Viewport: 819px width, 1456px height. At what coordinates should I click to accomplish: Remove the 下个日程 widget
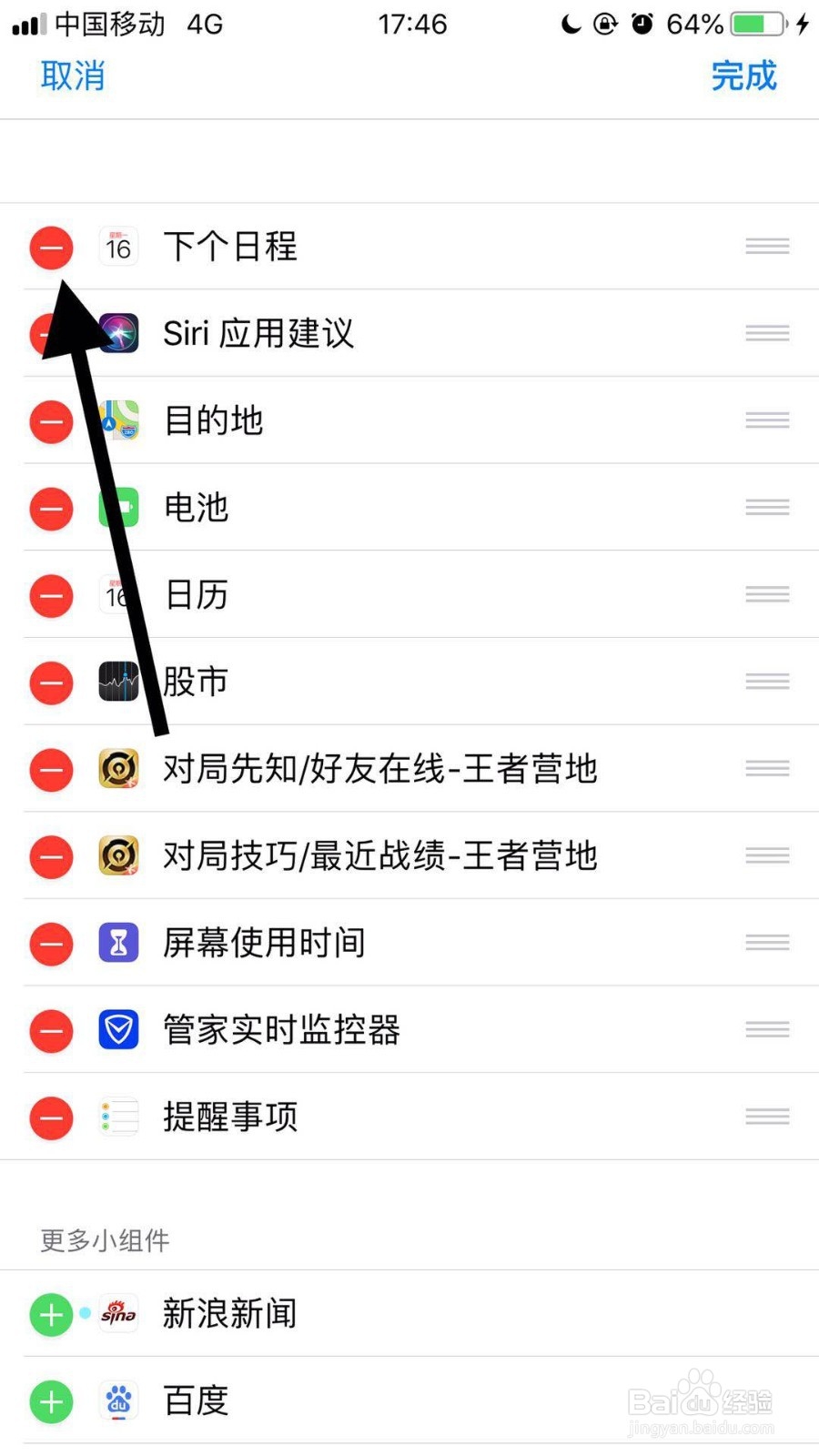[x=51, y=247]
